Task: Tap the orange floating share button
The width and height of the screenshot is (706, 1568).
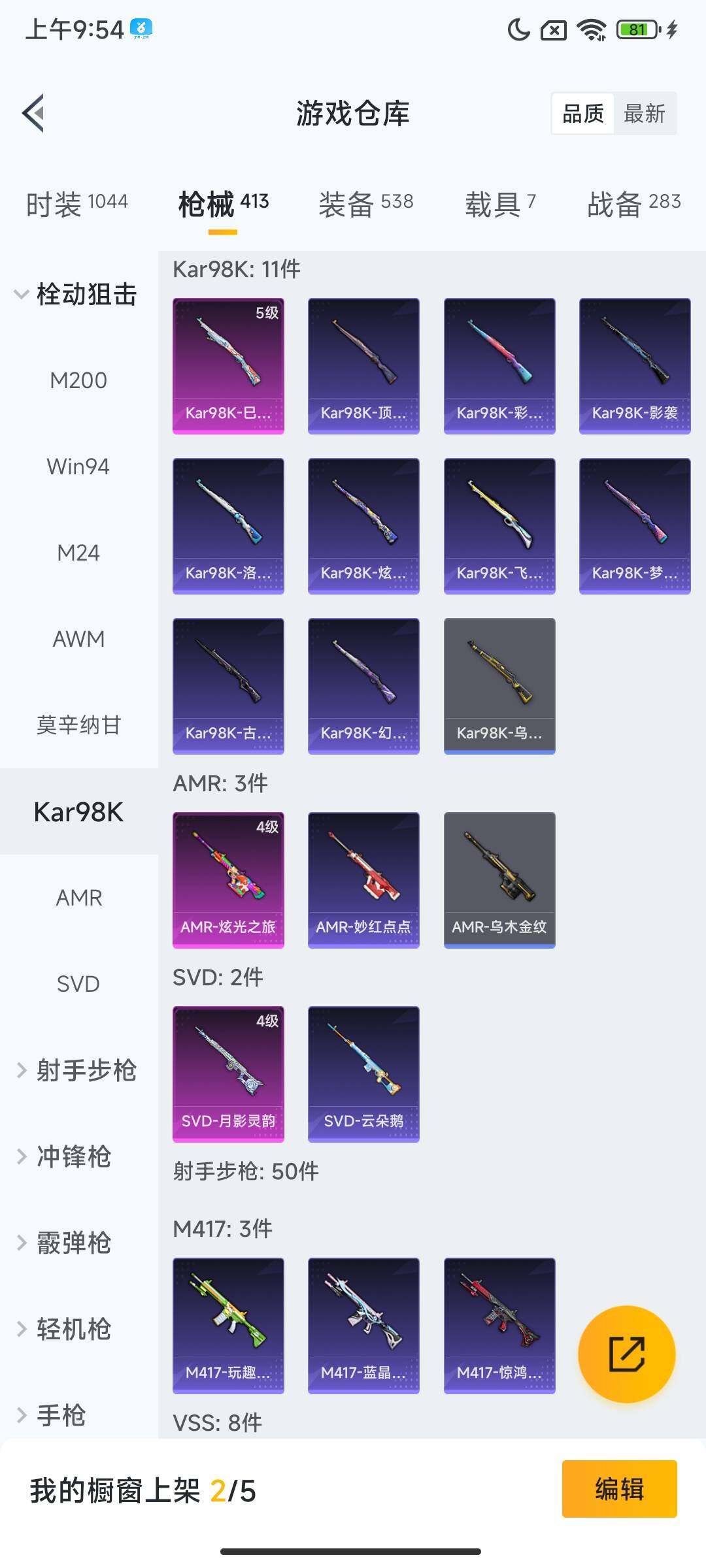Action: tap(626, 1354)
